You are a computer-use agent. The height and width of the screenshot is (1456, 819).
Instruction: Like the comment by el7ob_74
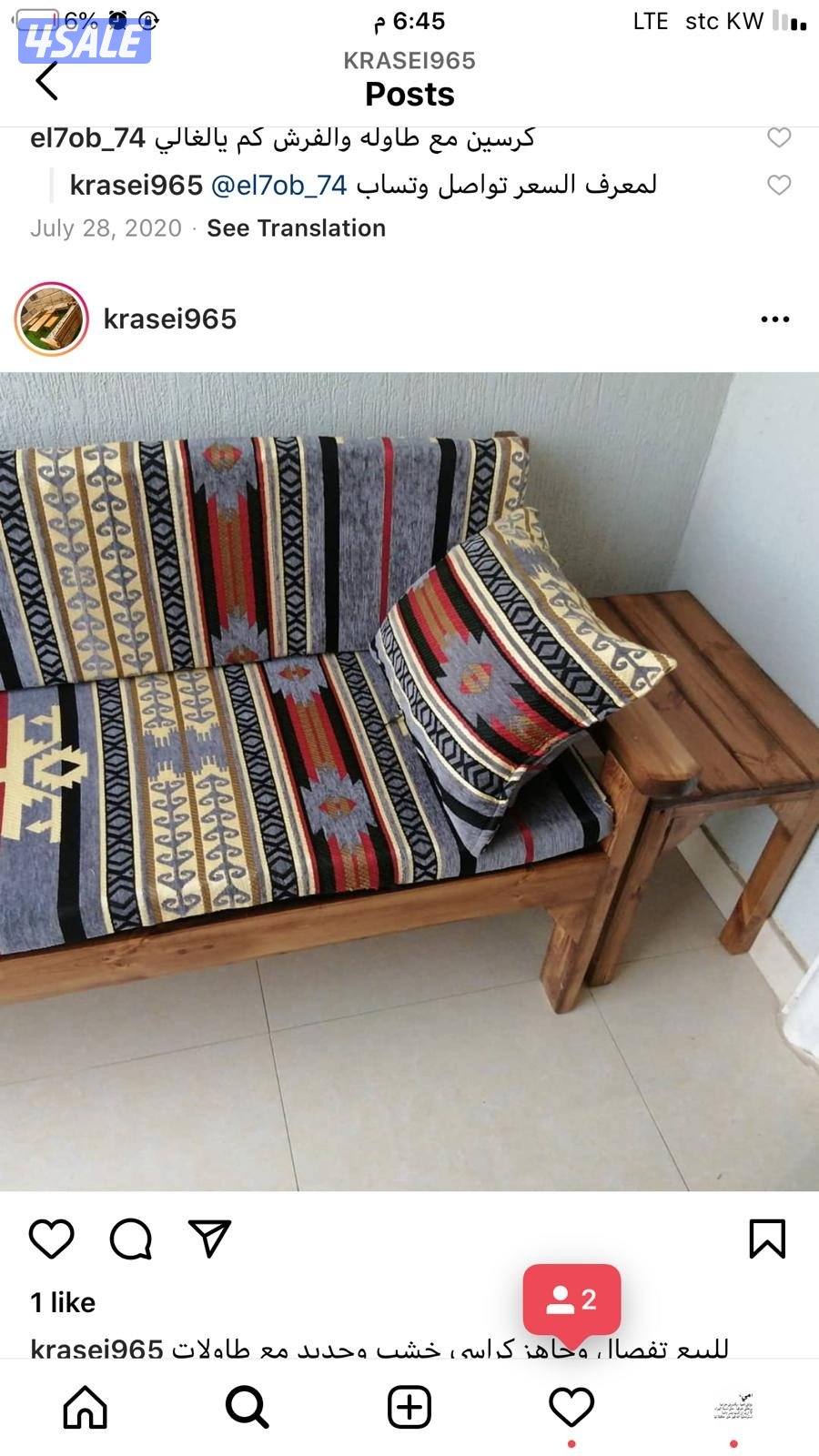[x=778, y=137]
